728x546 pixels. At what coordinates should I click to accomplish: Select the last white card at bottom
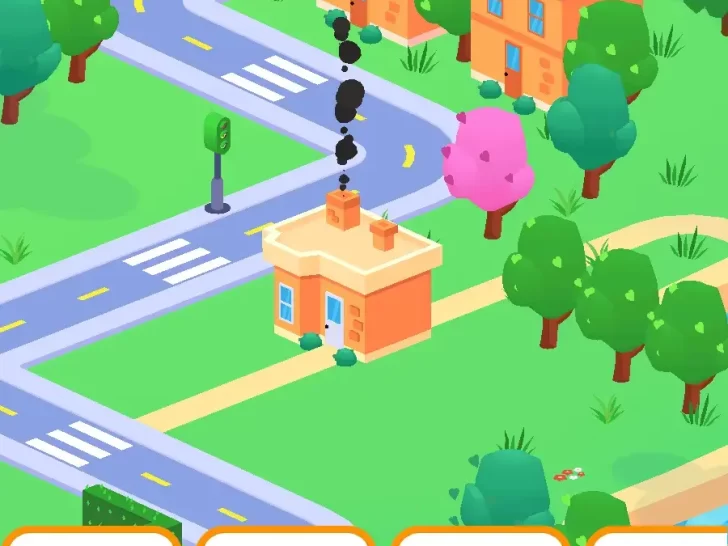(x=660, y=538)
